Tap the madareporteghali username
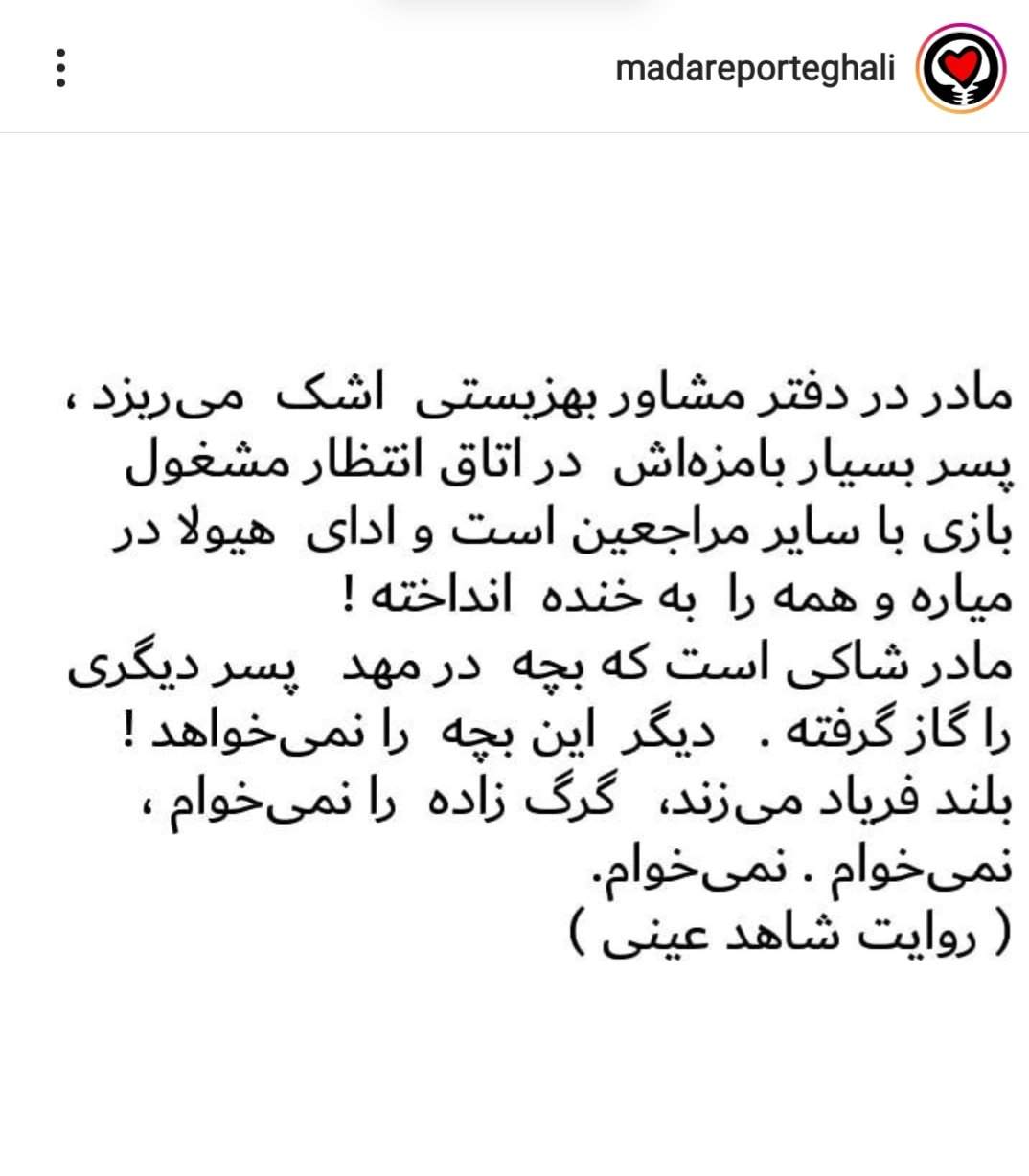 tap(755, 69)
